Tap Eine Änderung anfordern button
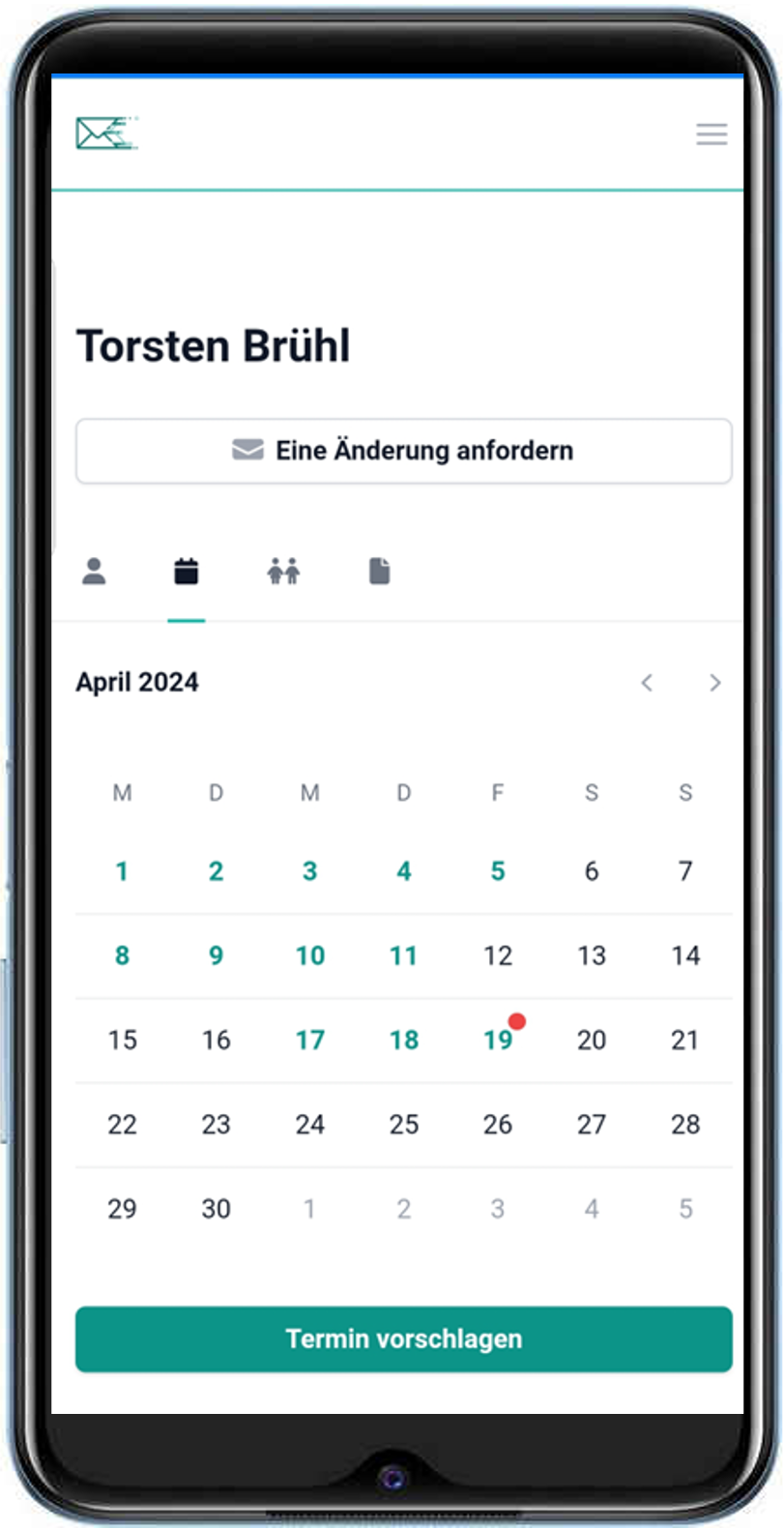The image size is (784, 1529). tap(404, 451)
